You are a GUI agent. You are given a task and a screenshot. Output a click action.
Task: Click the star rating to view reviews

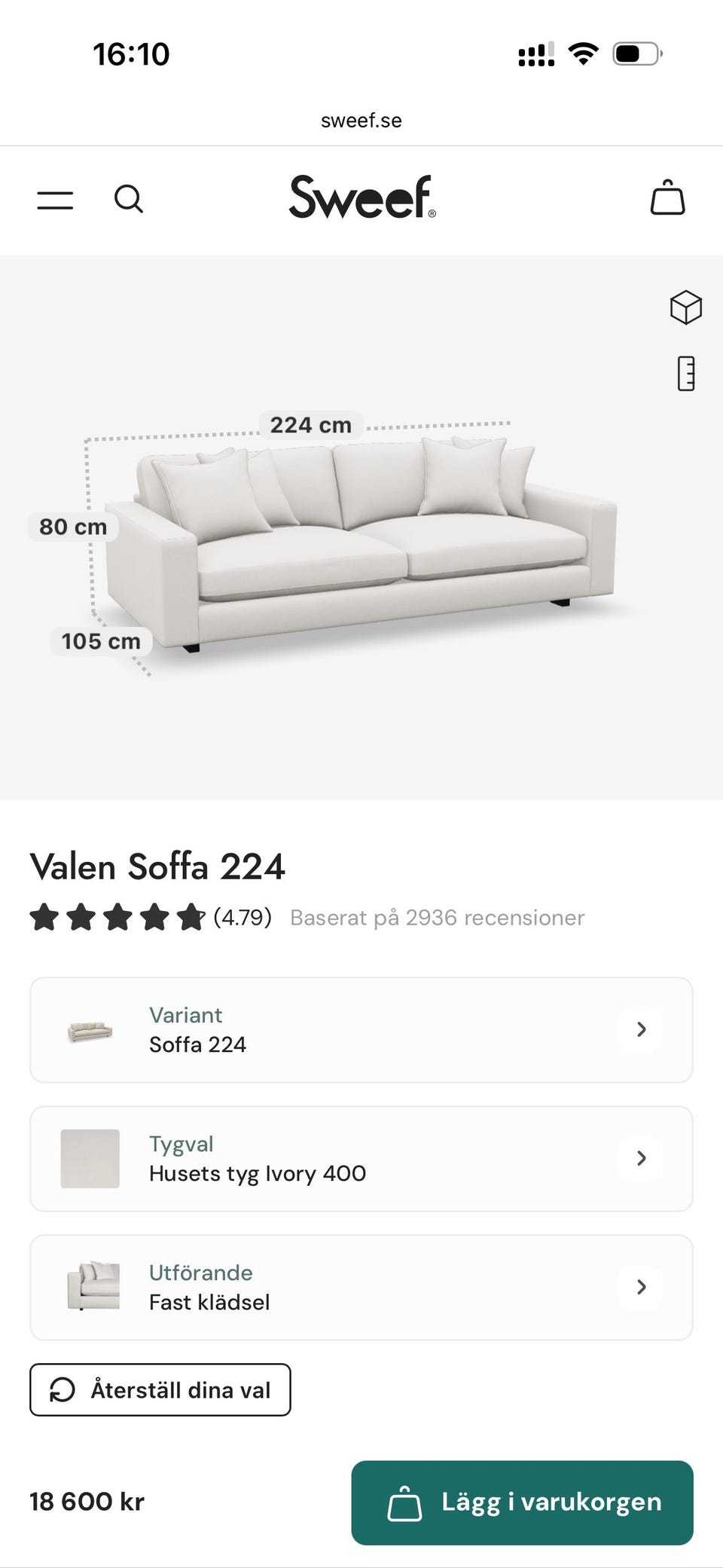click(117, 917)
